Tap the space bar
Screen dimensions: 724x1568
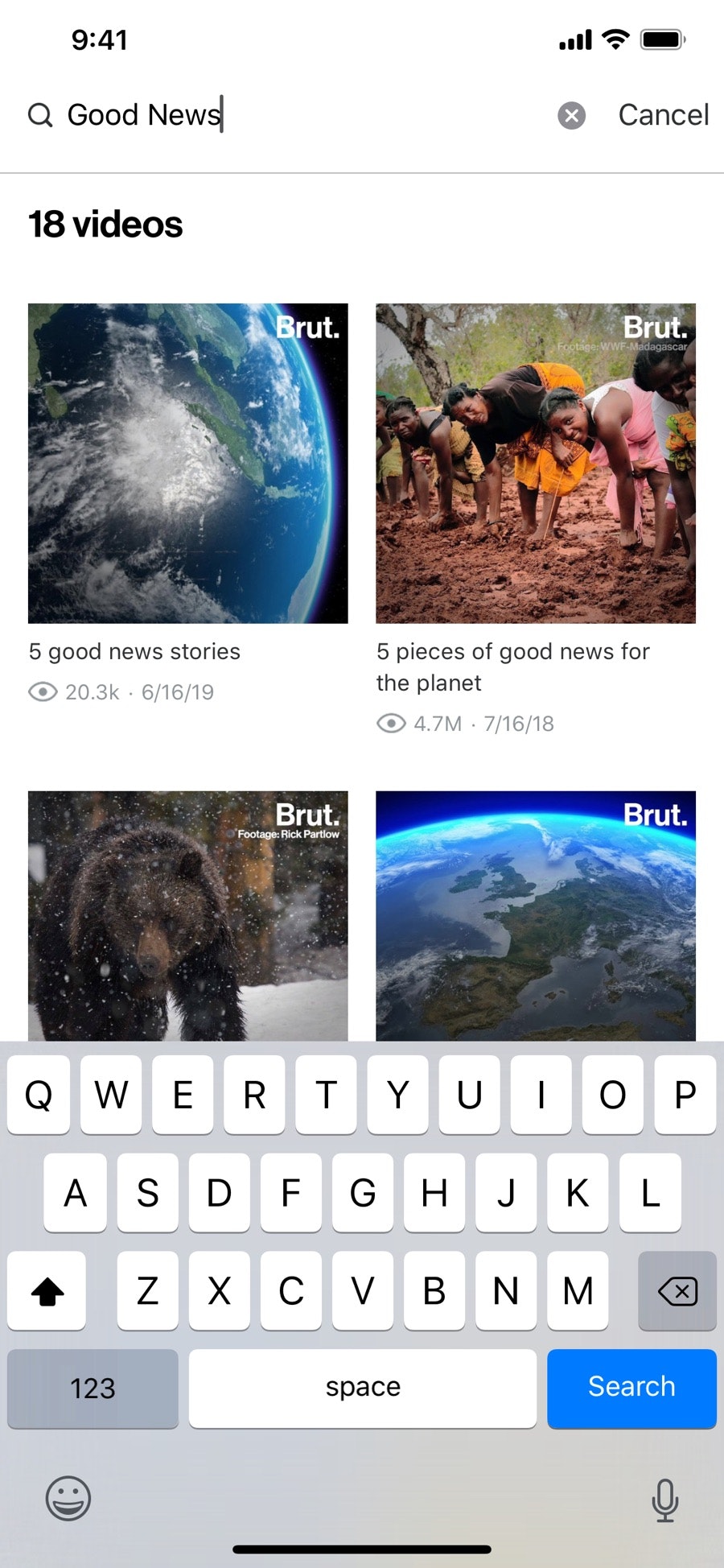362,1387
